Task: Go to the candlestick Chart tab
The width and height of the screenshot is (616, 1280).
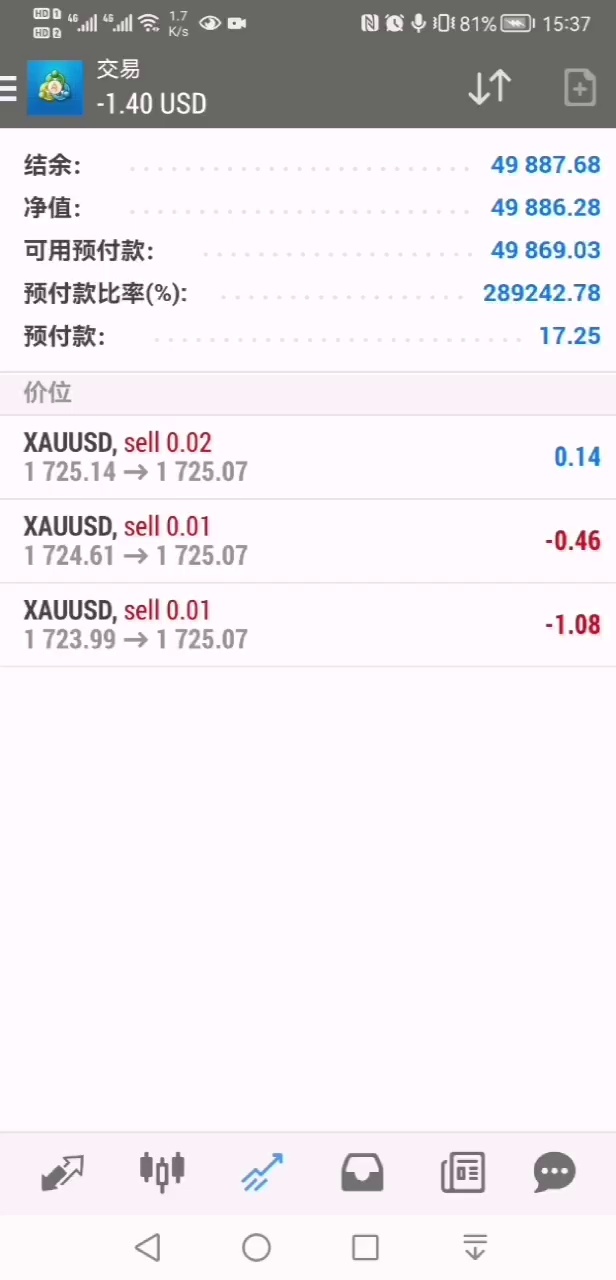Action: (162, 1172)
